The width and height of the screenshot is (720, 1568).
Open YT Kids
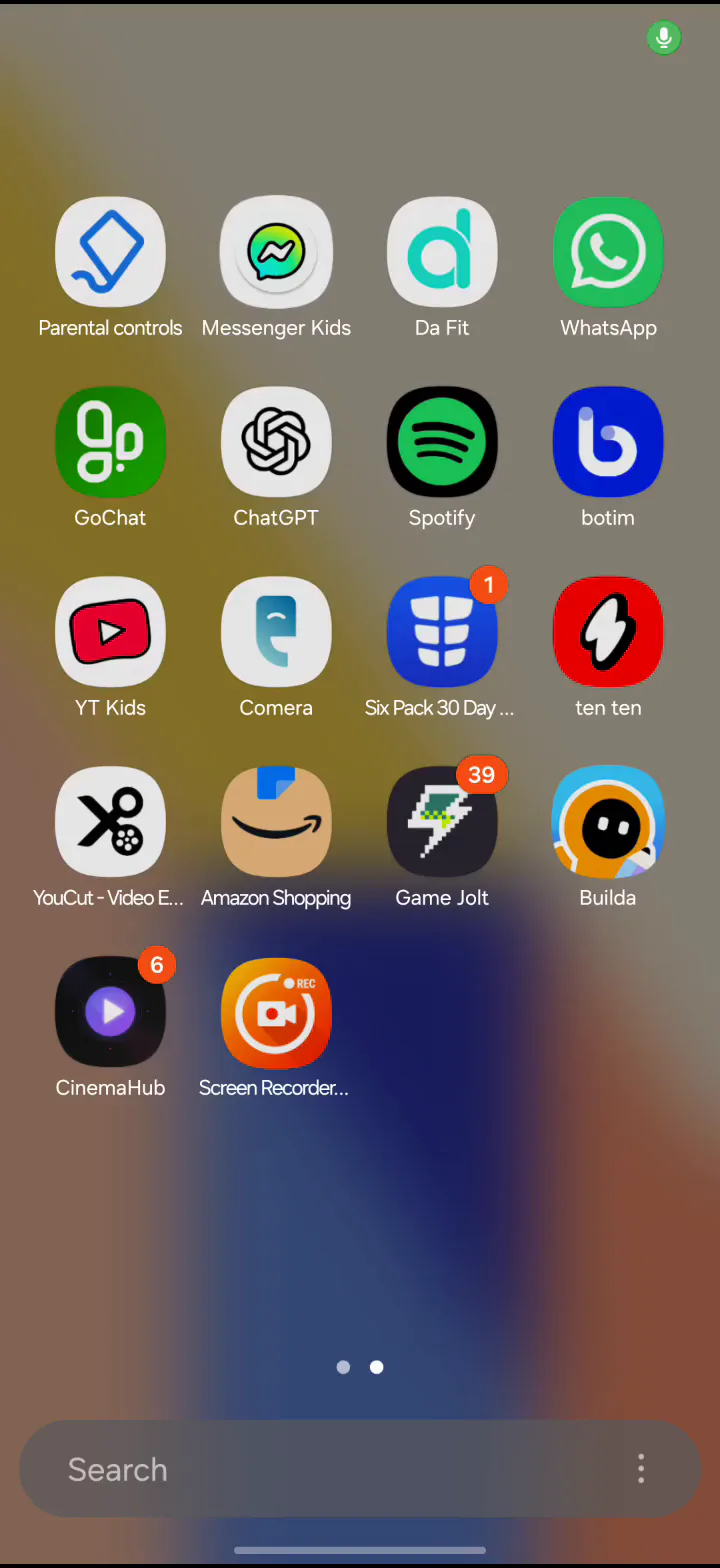coord(110,632)
